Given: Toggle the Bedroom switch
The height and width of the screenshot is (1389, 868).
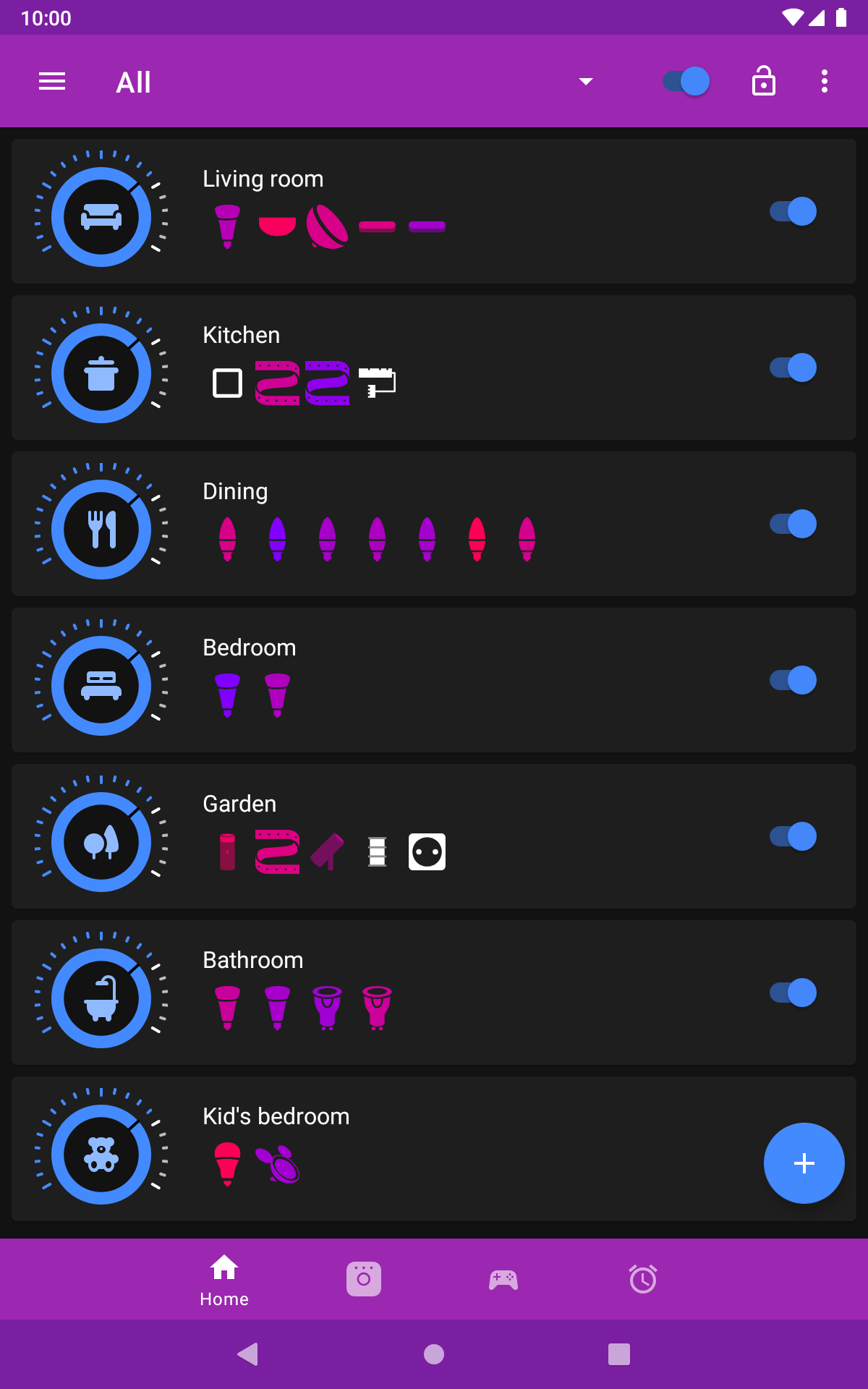Looking at the screenshot, I should (793, 681).
